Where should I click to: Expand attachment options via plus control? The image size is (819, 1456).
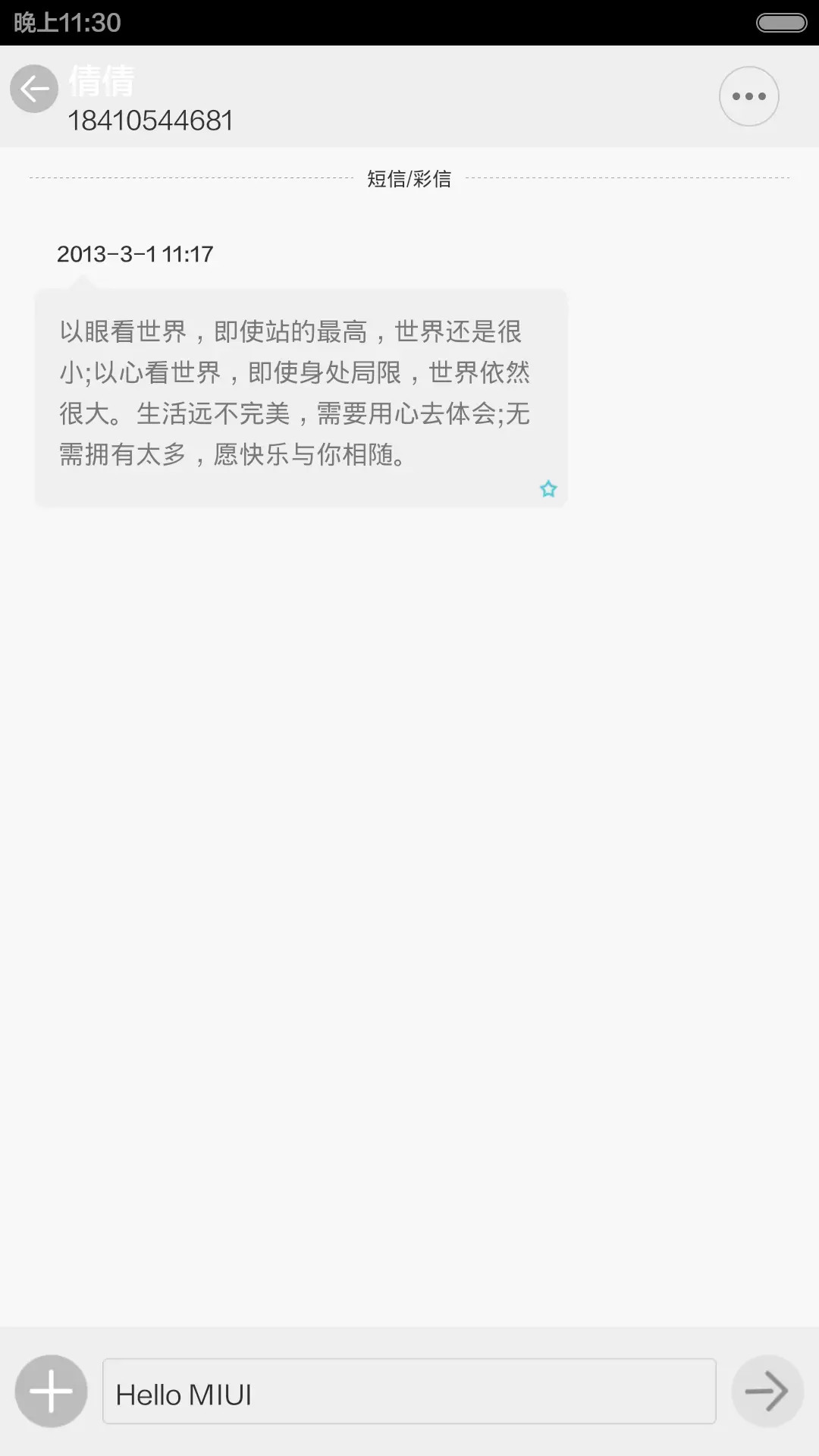50,1392
